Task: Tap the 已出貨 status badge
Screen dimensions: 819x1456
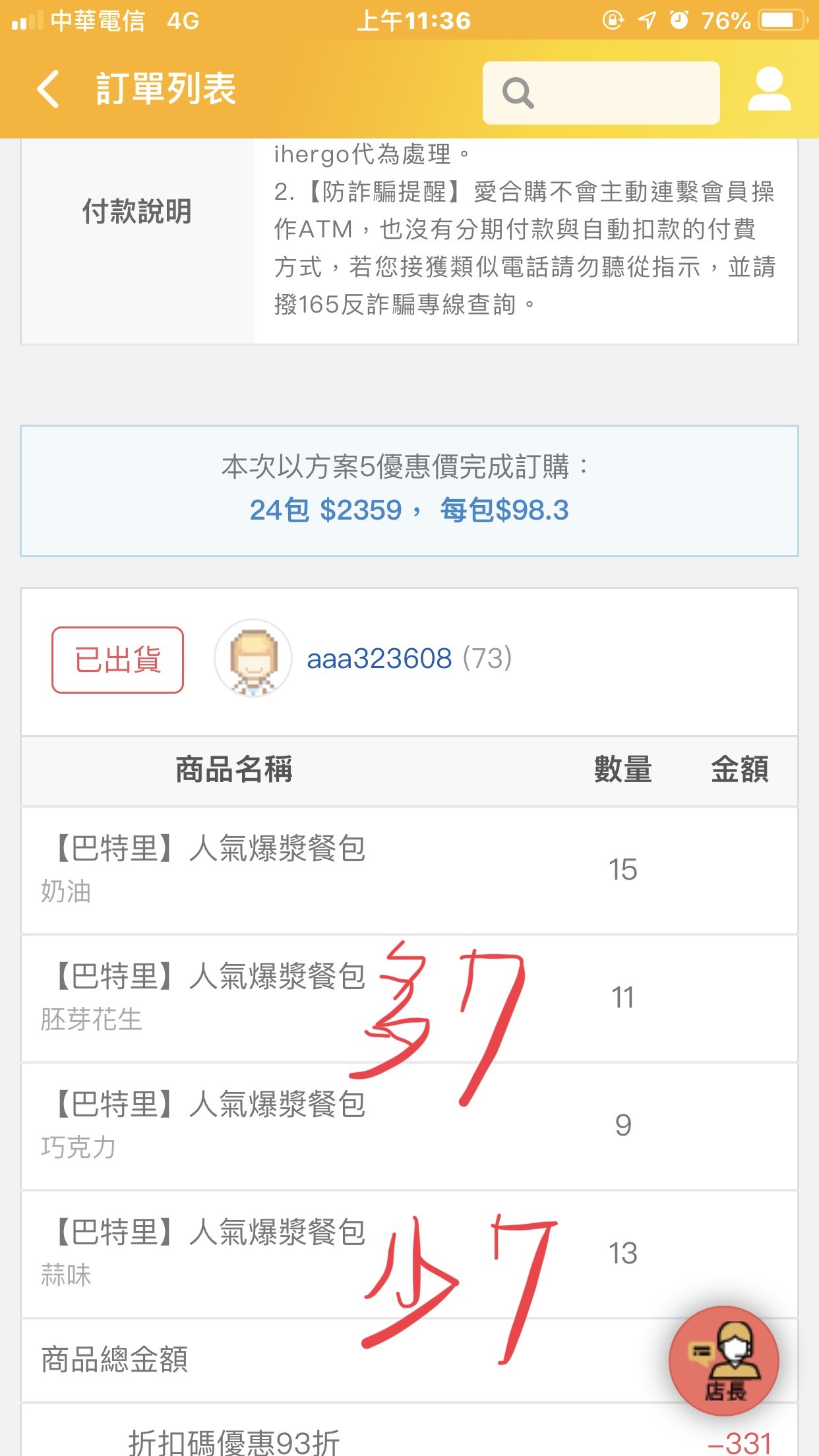Action: point(117,659)
